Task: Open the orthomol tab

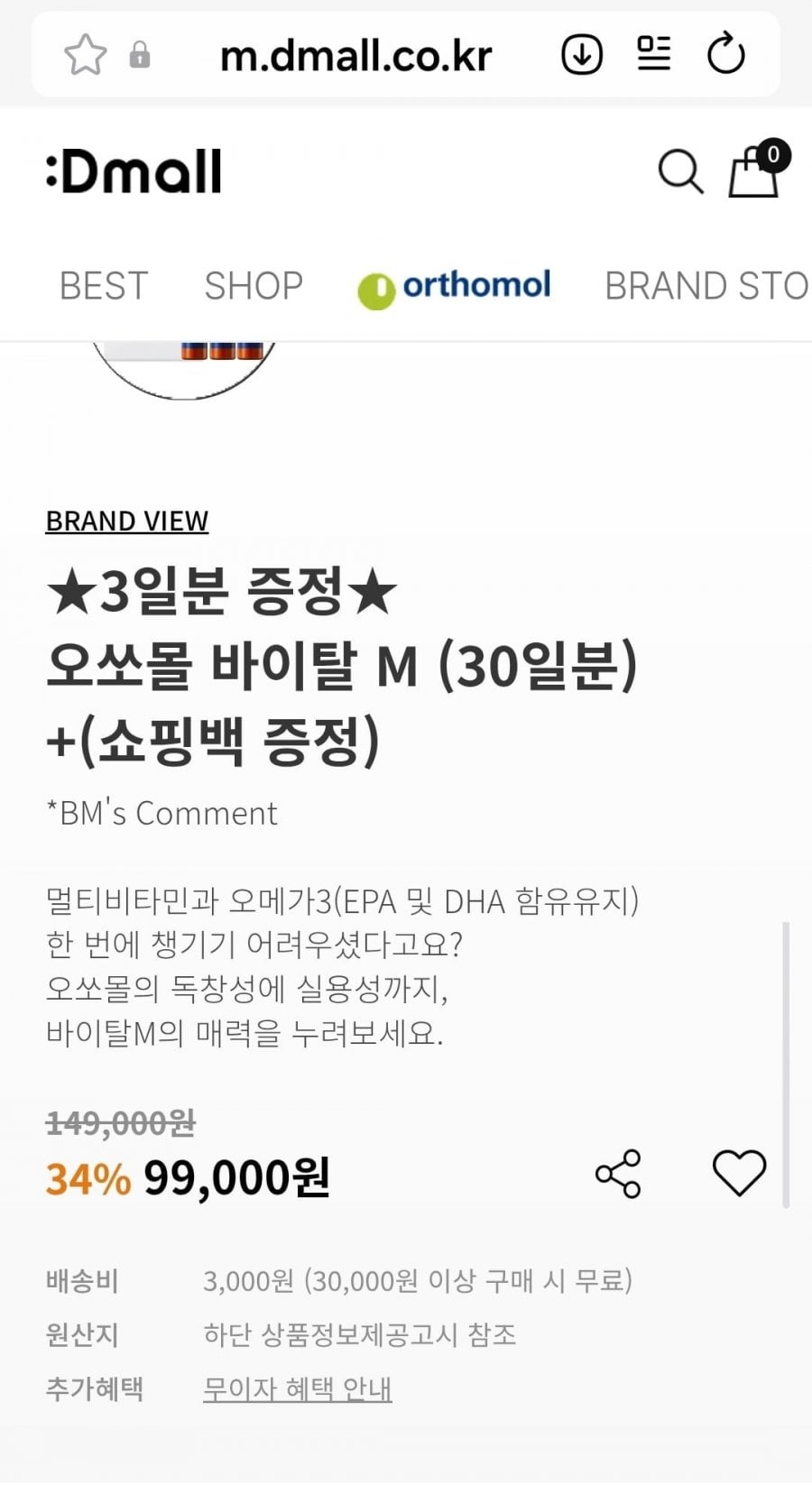Action: point(454,287)
